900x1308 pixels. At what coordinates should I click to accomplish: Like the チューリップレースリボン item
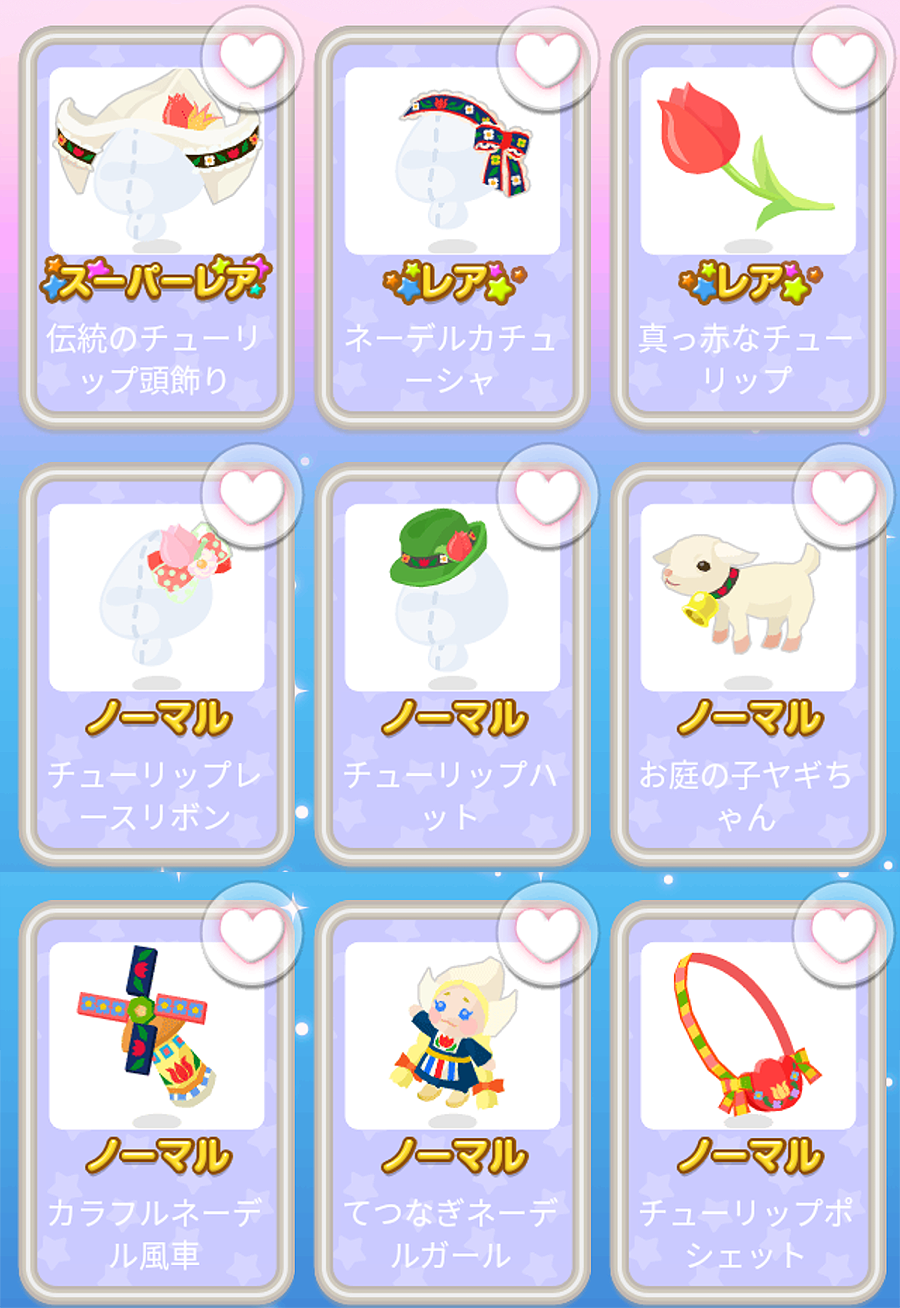[x=251, y=494]
